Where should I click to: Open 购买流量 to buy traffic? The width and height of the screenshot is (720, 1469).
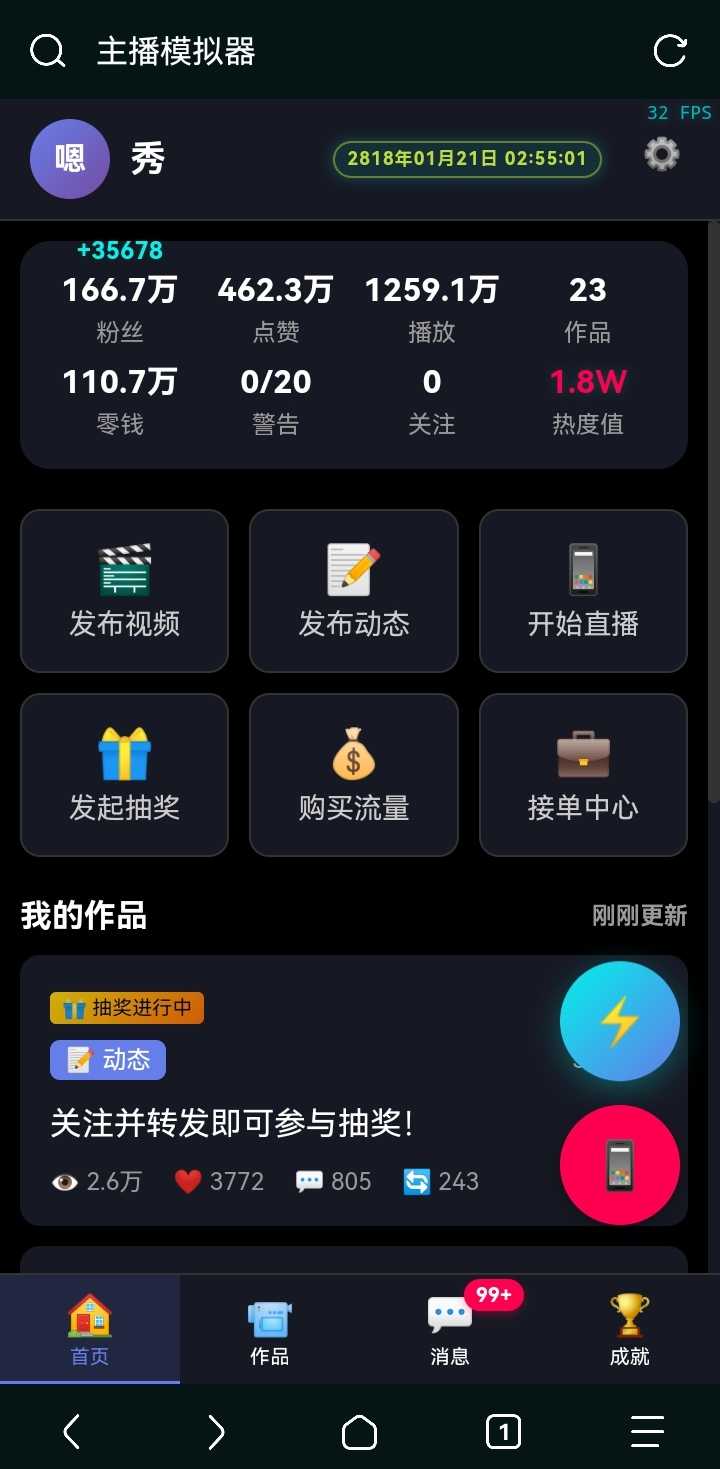click(353, 775)
